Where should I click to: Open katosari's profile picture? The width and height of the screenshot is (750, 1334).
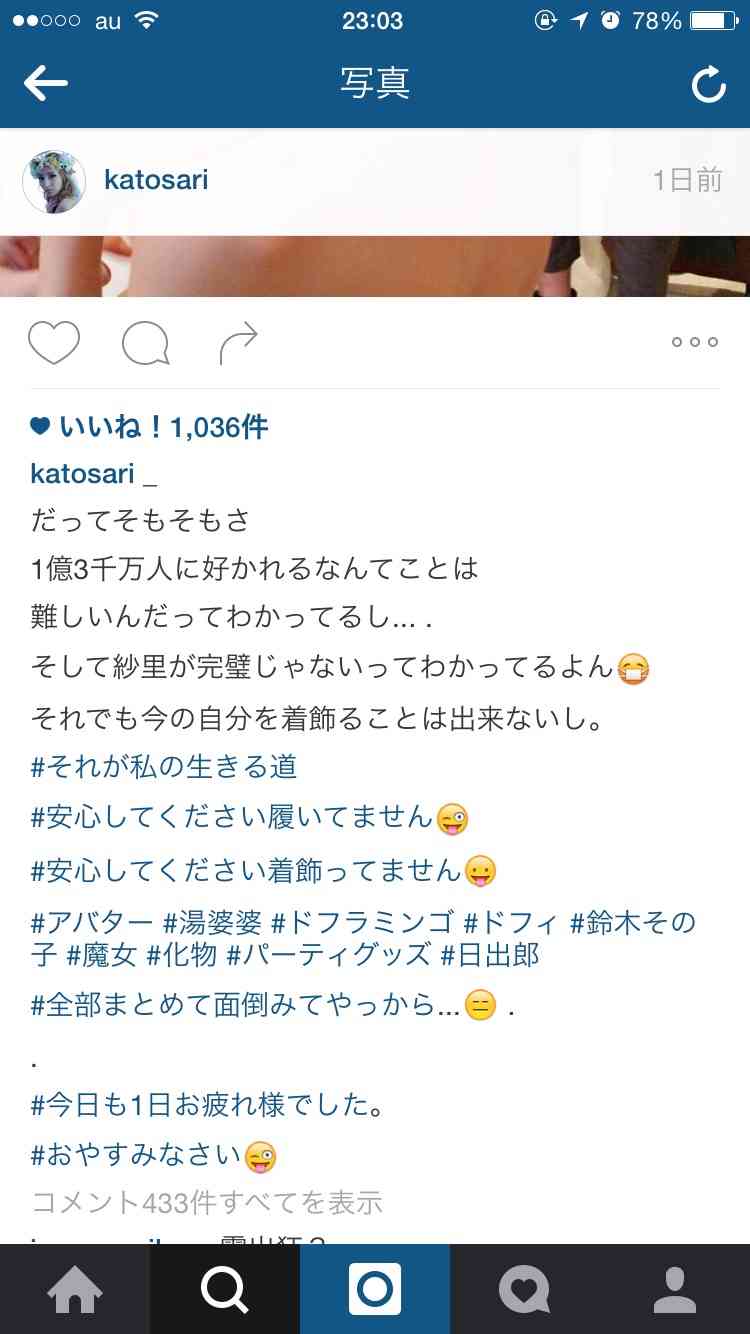[x=54, y=181]
